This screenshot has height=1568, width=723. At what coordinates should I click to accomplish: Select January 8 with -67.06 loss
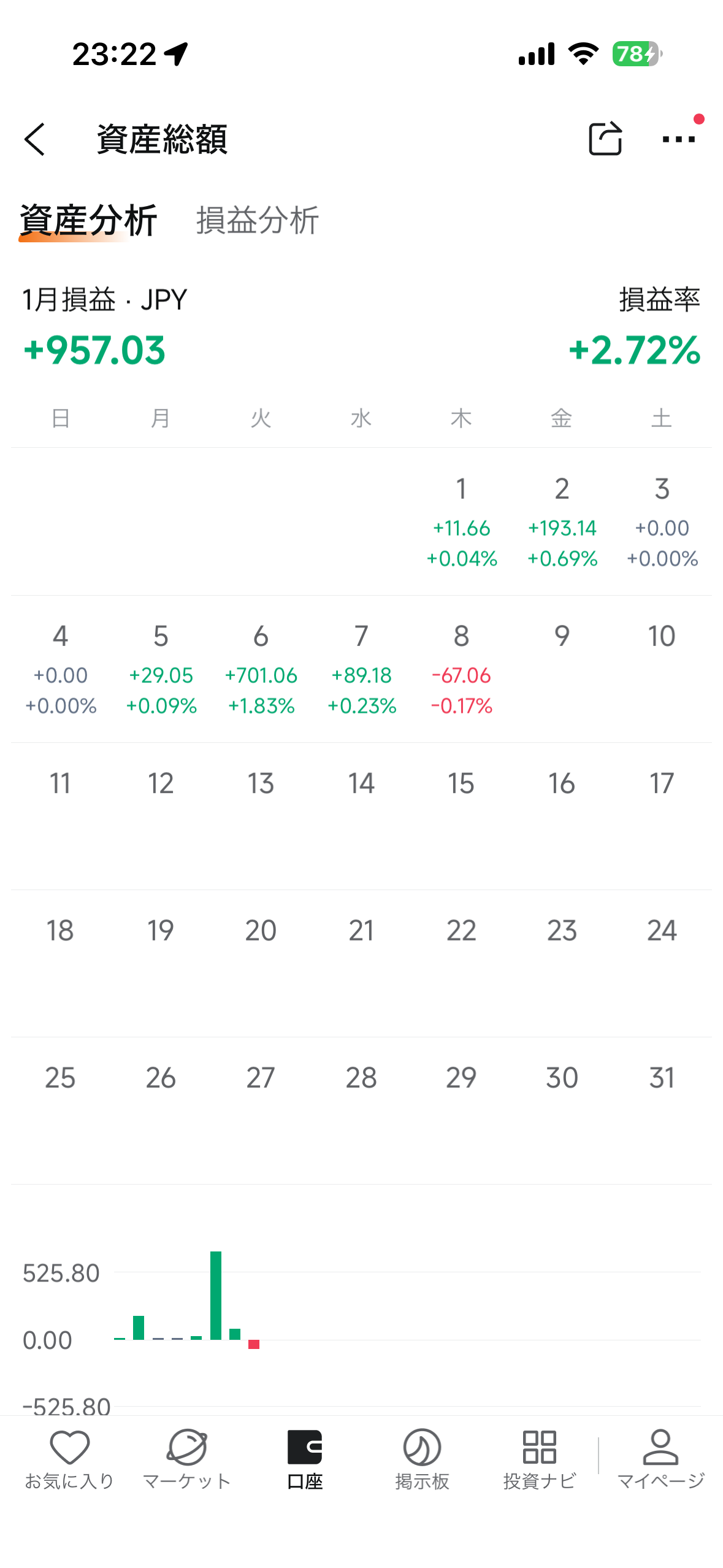click(461, 669)
